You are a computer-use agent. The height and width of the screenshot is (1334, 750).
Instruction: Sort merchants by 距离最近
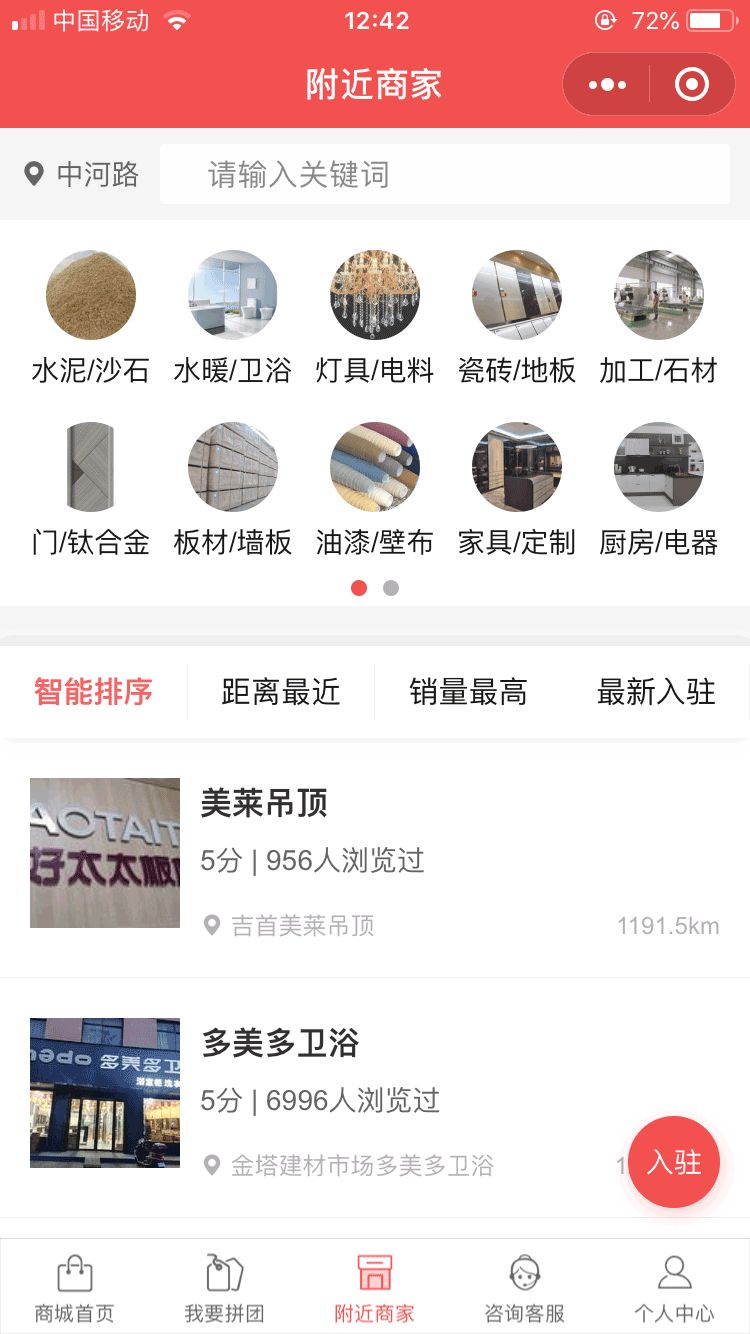point(281,692)
